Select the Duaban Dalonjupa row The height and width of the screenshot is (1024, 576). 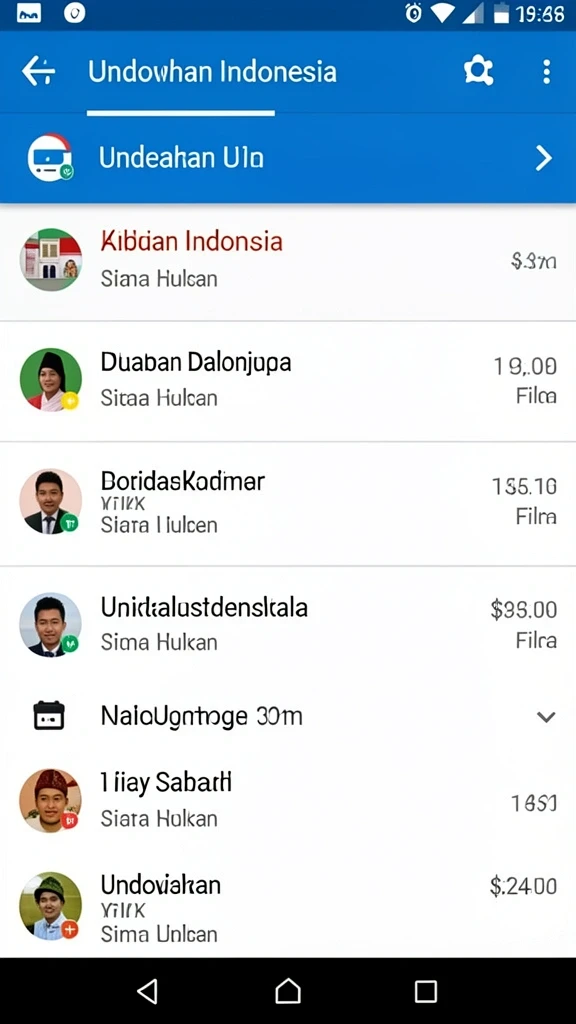(288, 380)
